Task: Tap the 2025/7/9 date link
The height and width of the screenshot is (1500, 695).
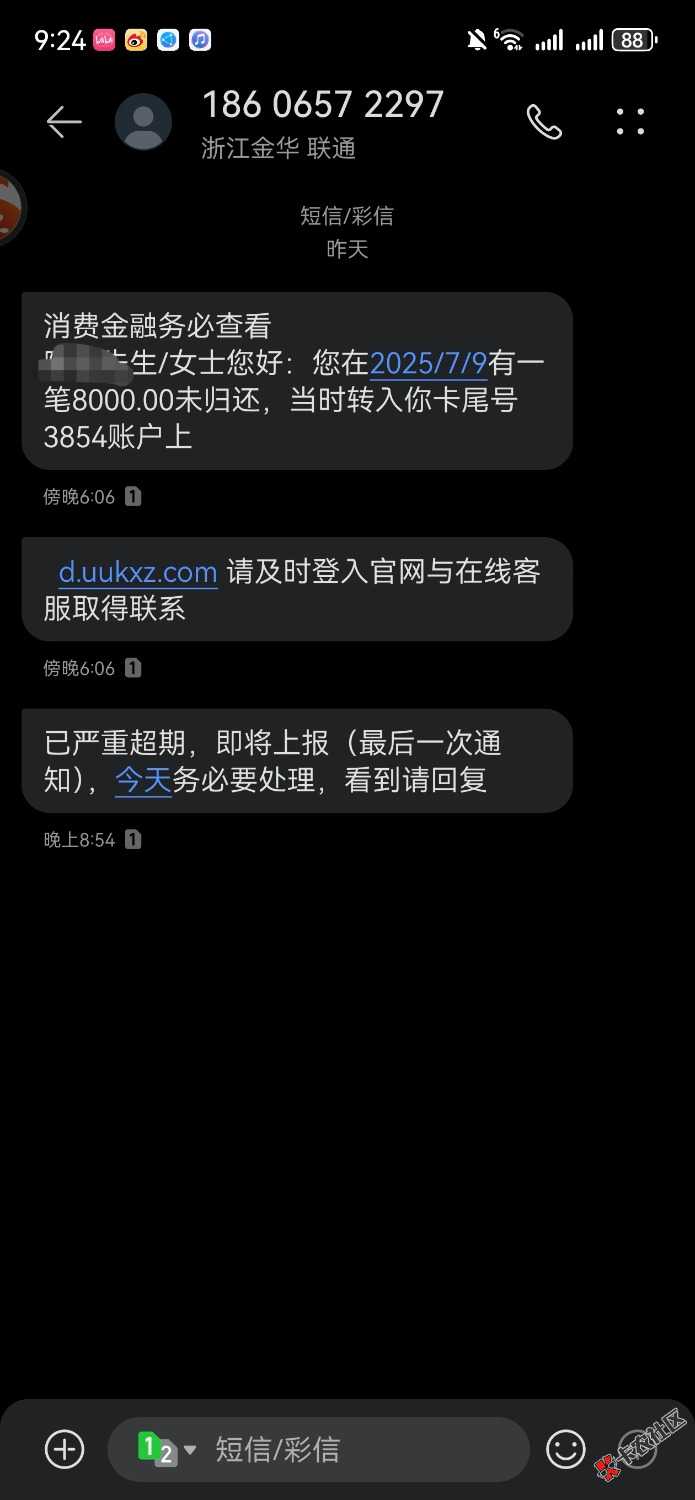Action: tap(428, 364)
